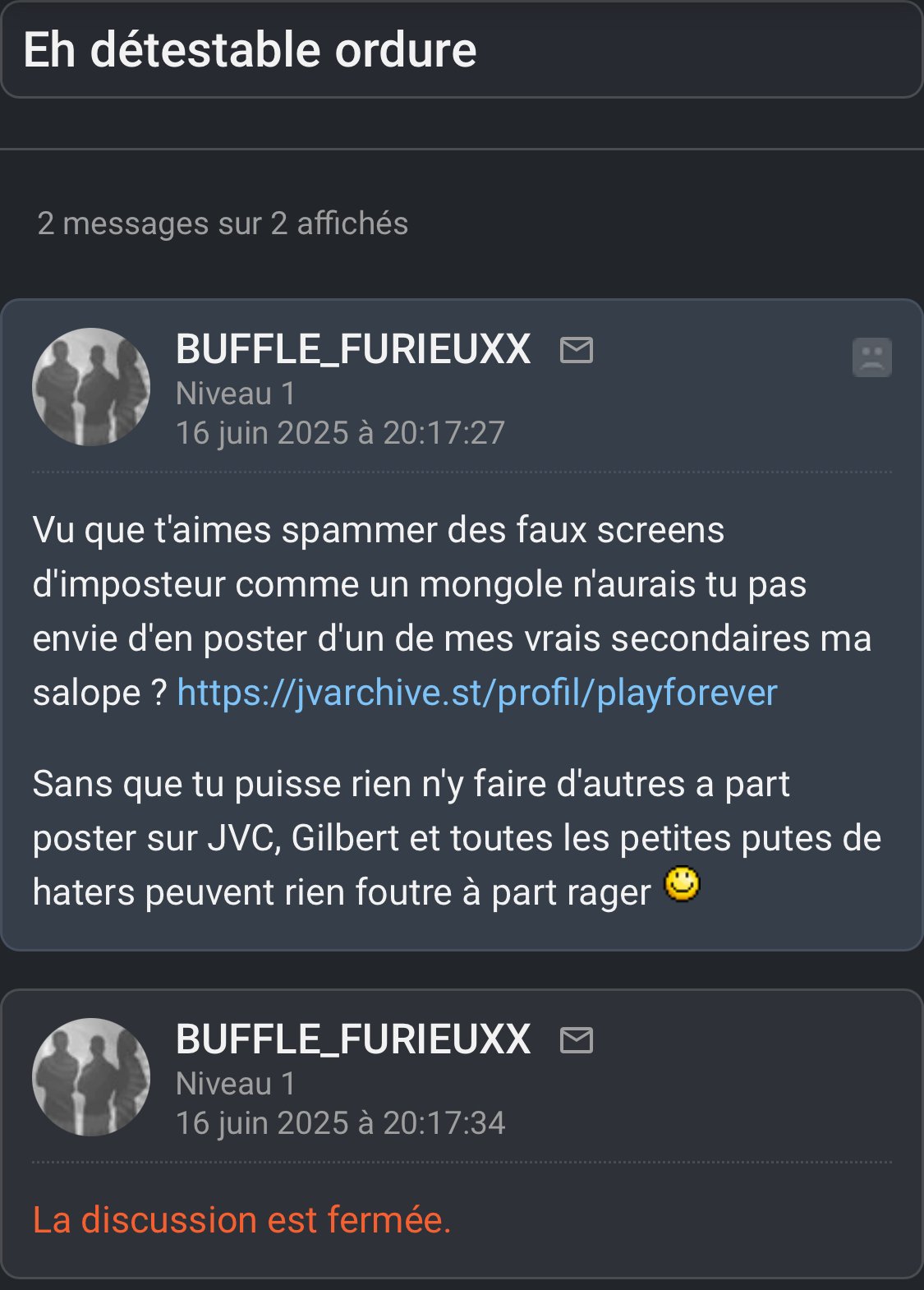This screenshot has height=1290, width=924.
Task: Open the 16 juin 2025 à 20:17:27 permalink
Action: [x=340, y=433]
